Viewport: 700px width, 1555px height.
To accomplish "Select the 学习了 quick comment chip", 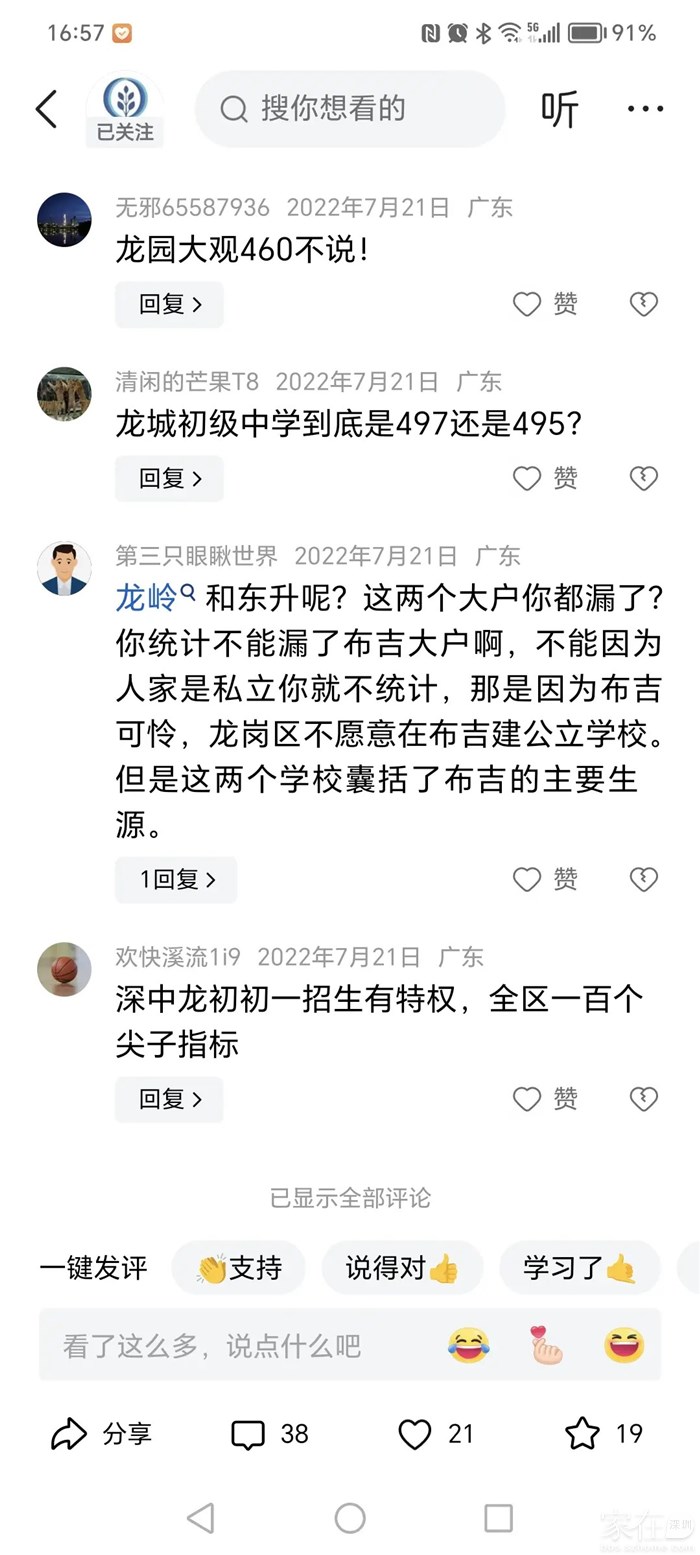I will (579, 1268).
